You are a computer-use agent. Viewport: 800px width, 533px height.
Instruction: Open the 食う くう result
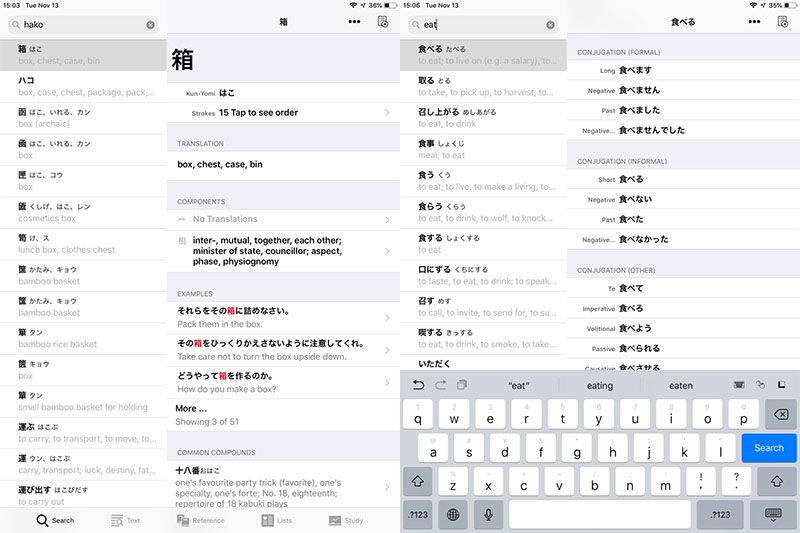483,180
